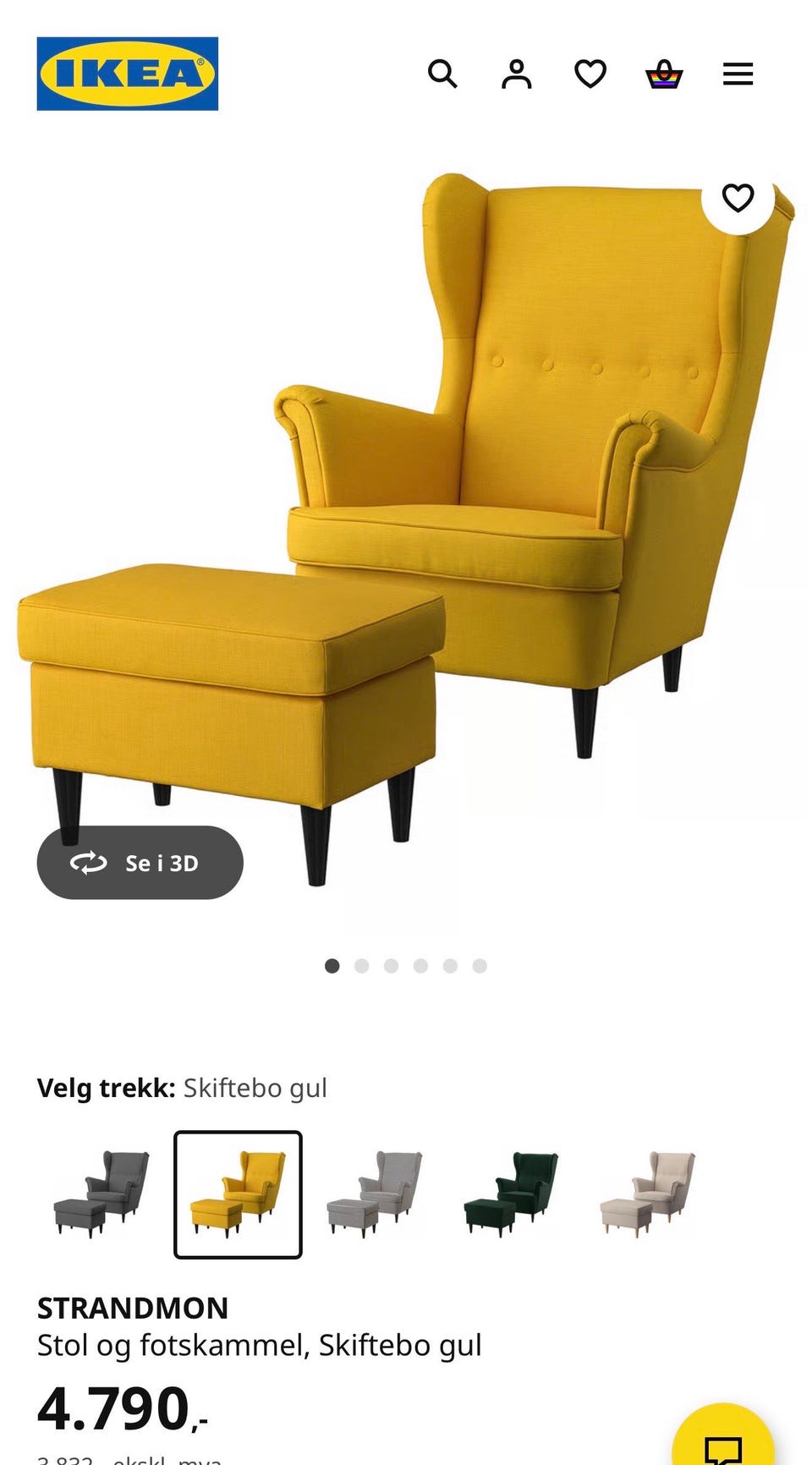812x1465 pixels.
Task: Open the shopping bag
Action: pos(665,74)
